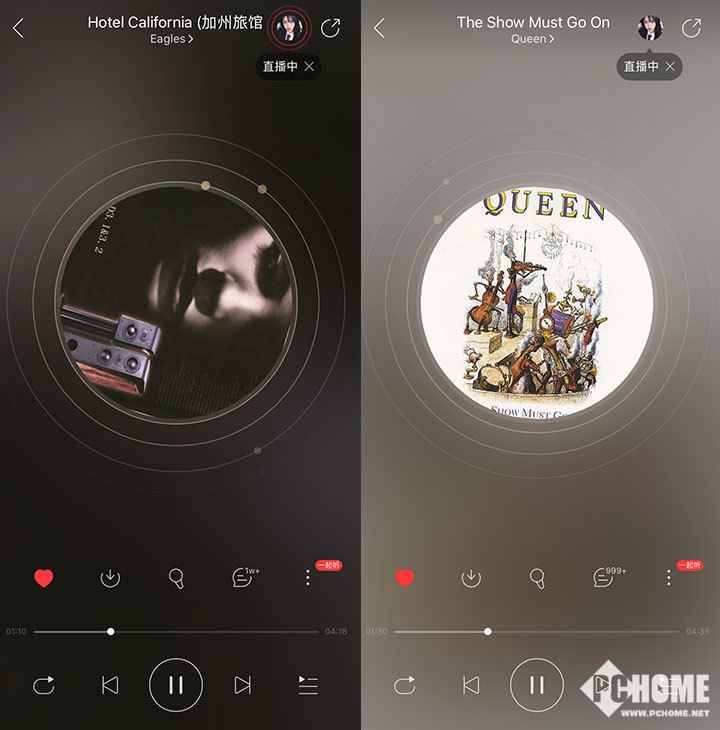The height and width of the screenshot is (730, 720).
Task: Go back from the Hotel California player
Action: coord(18,28)
